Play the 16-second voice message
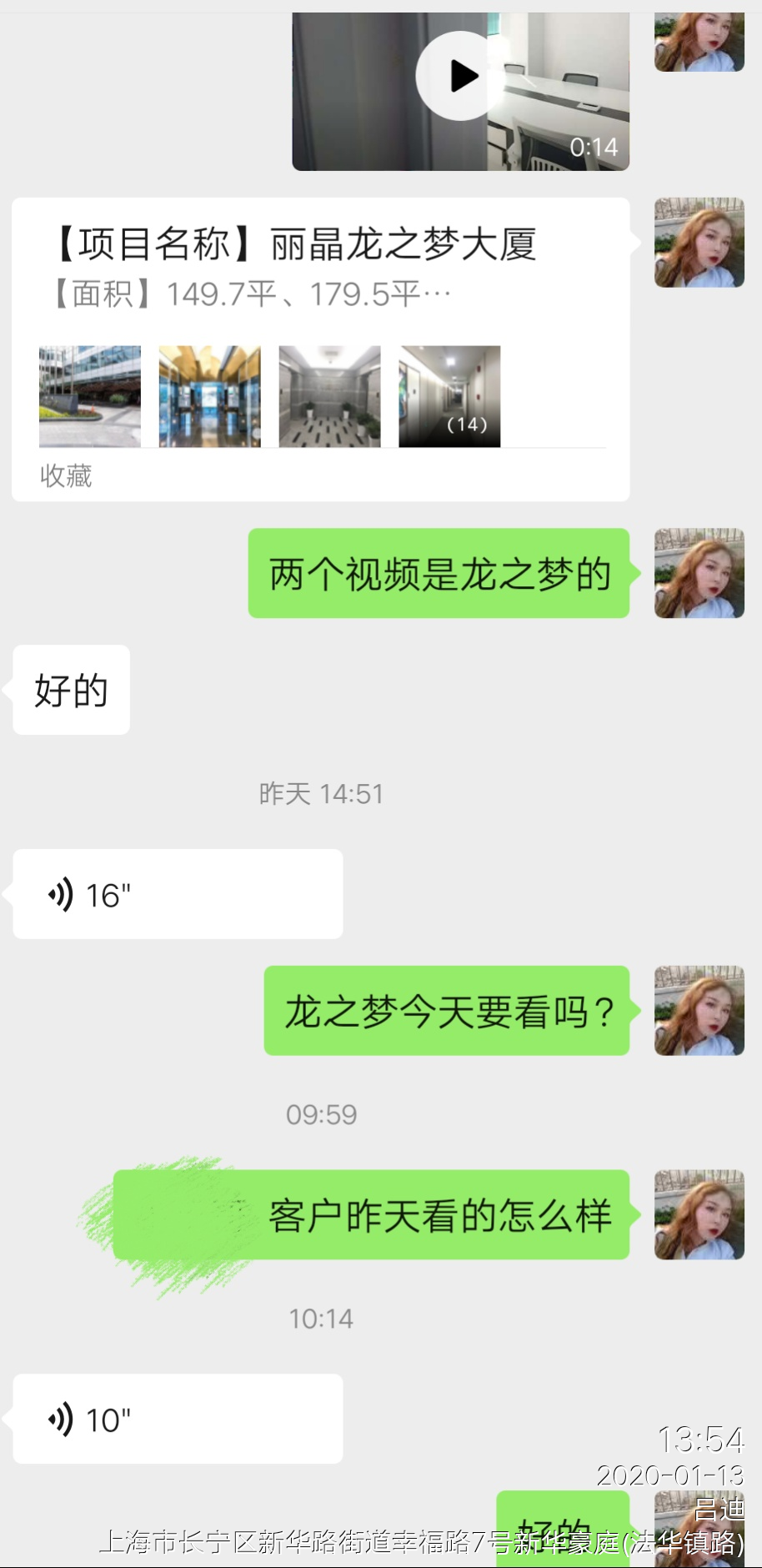The width and height of the screenshot is (762, 1568). 178,894
